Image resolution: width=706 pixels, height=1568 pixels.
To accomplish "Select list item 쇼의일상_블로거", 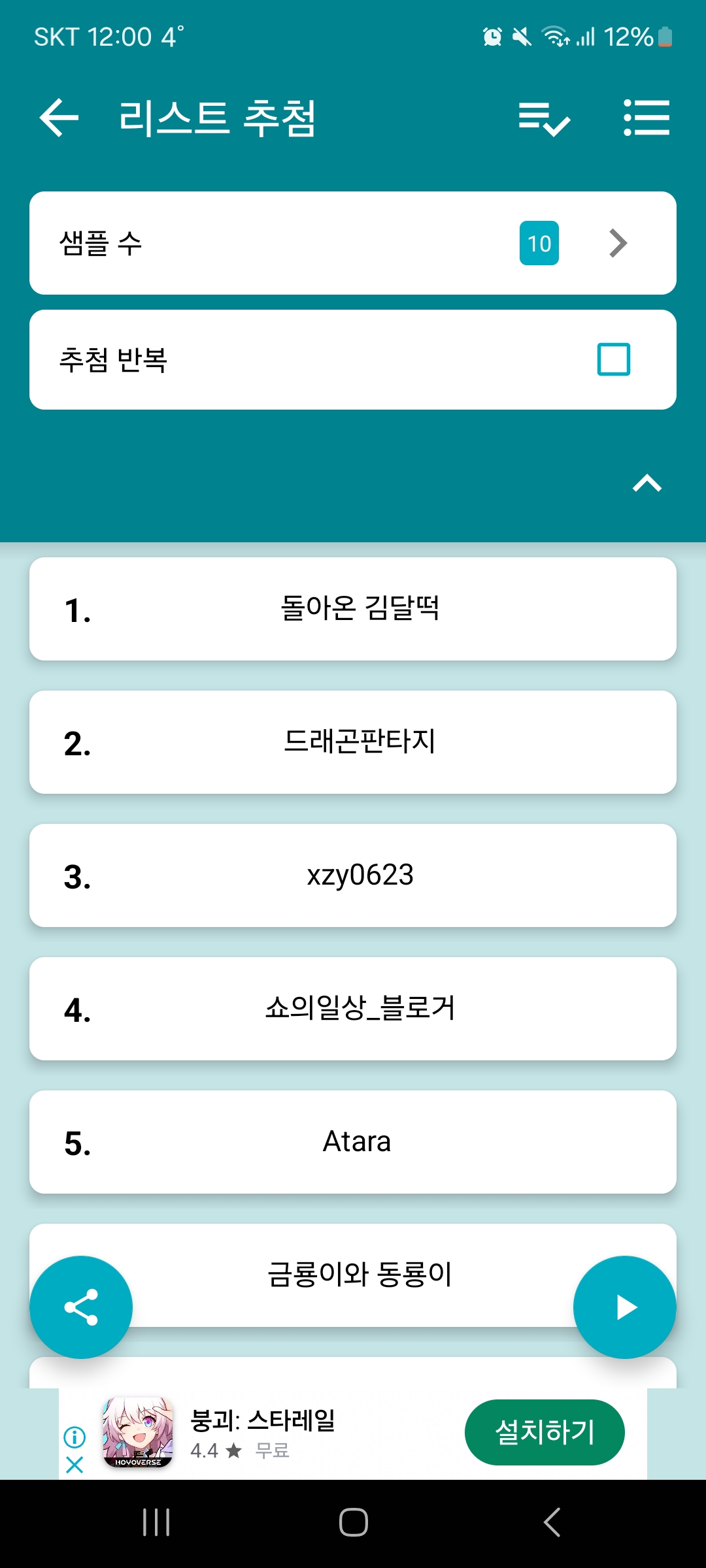I will tap(353, 1009).
